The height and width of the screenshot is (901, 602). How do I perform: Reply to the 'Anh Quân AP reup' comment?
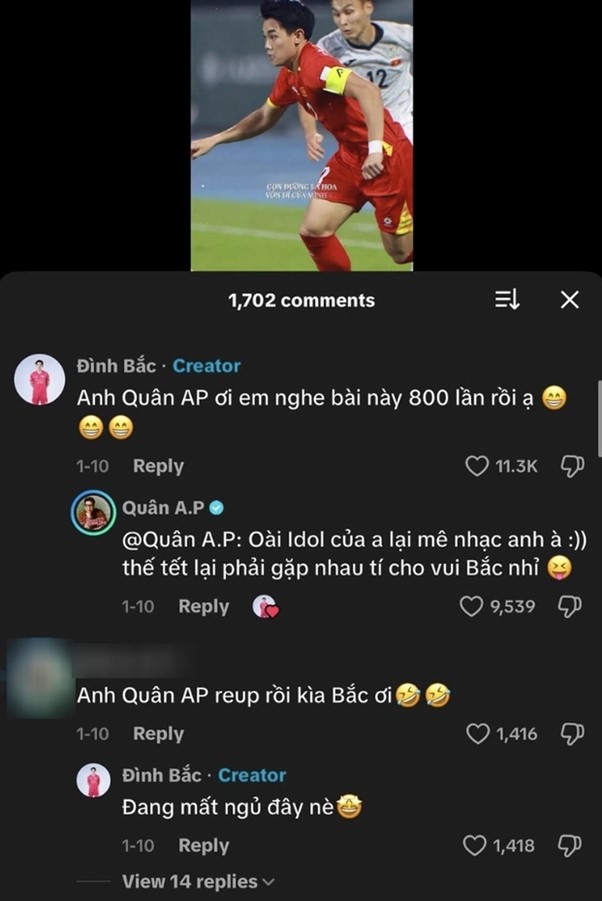click(158, 734)
